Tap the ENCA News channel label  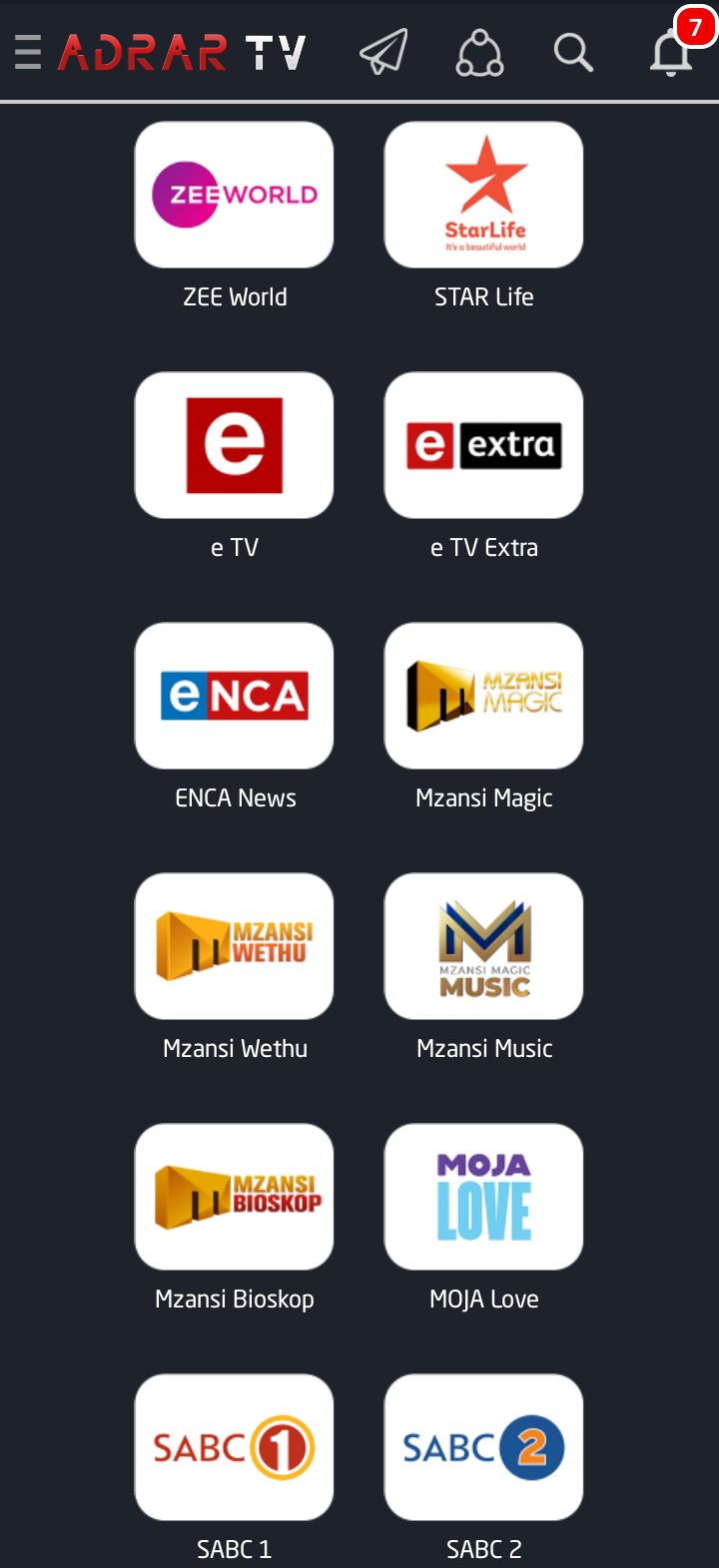click(x=234, y=796)
